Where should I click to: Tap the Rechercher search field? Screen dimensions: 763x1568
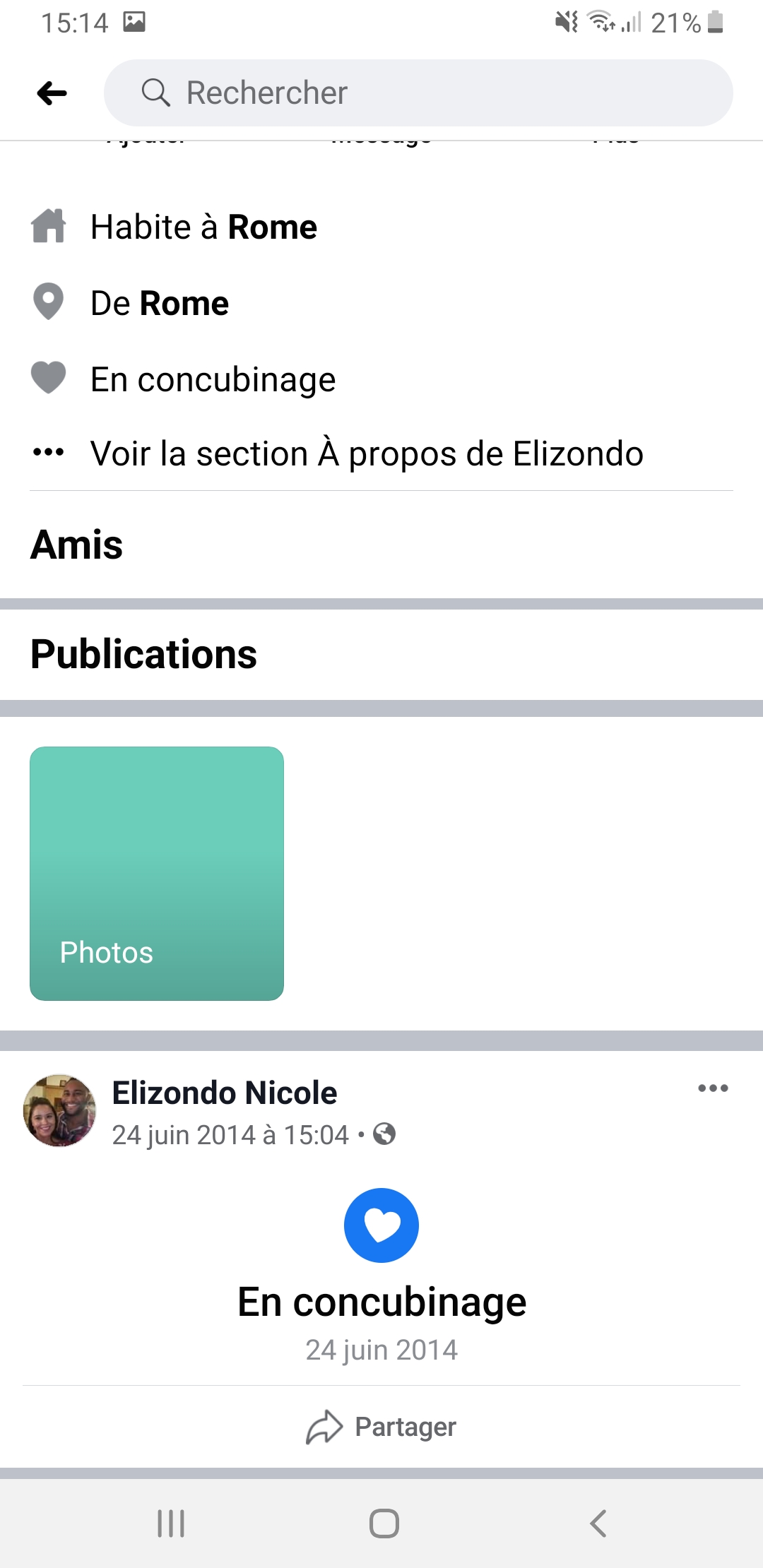[x=418, y=93]
